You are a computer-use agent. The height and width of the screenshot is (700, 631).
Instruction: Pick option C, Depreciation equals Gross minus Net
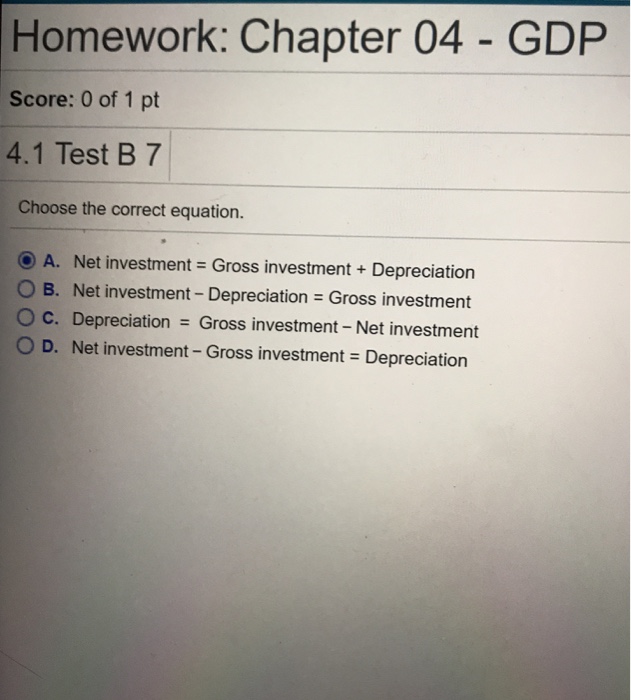click(x=31, y=322)
